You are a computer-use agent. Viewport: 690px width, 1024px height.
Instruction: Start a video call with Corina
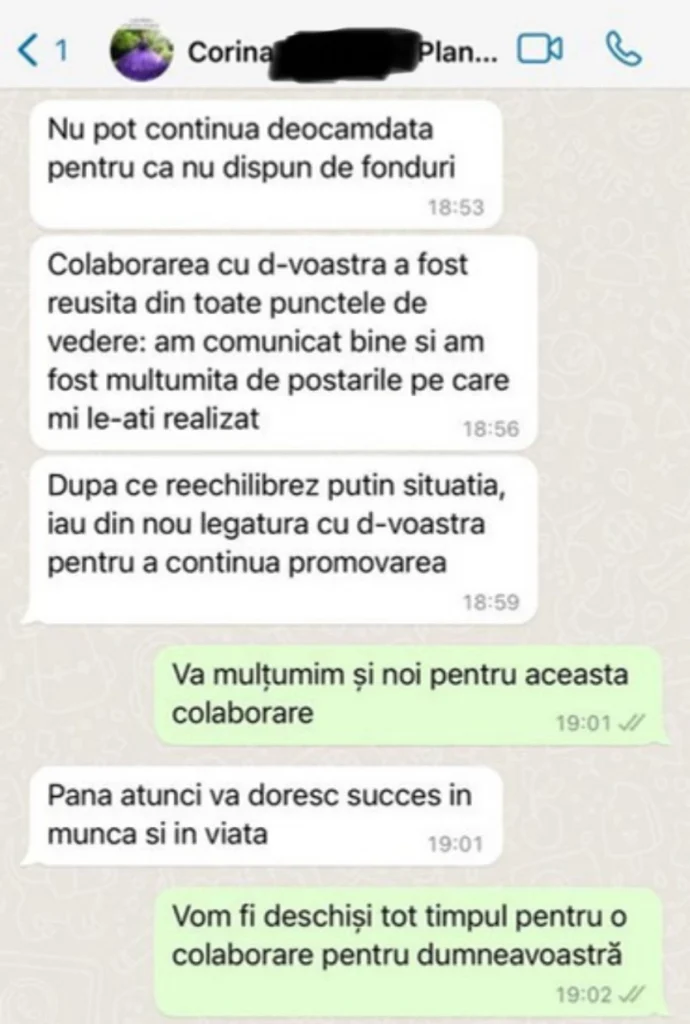pyautogui.click(x=539, y=50)
